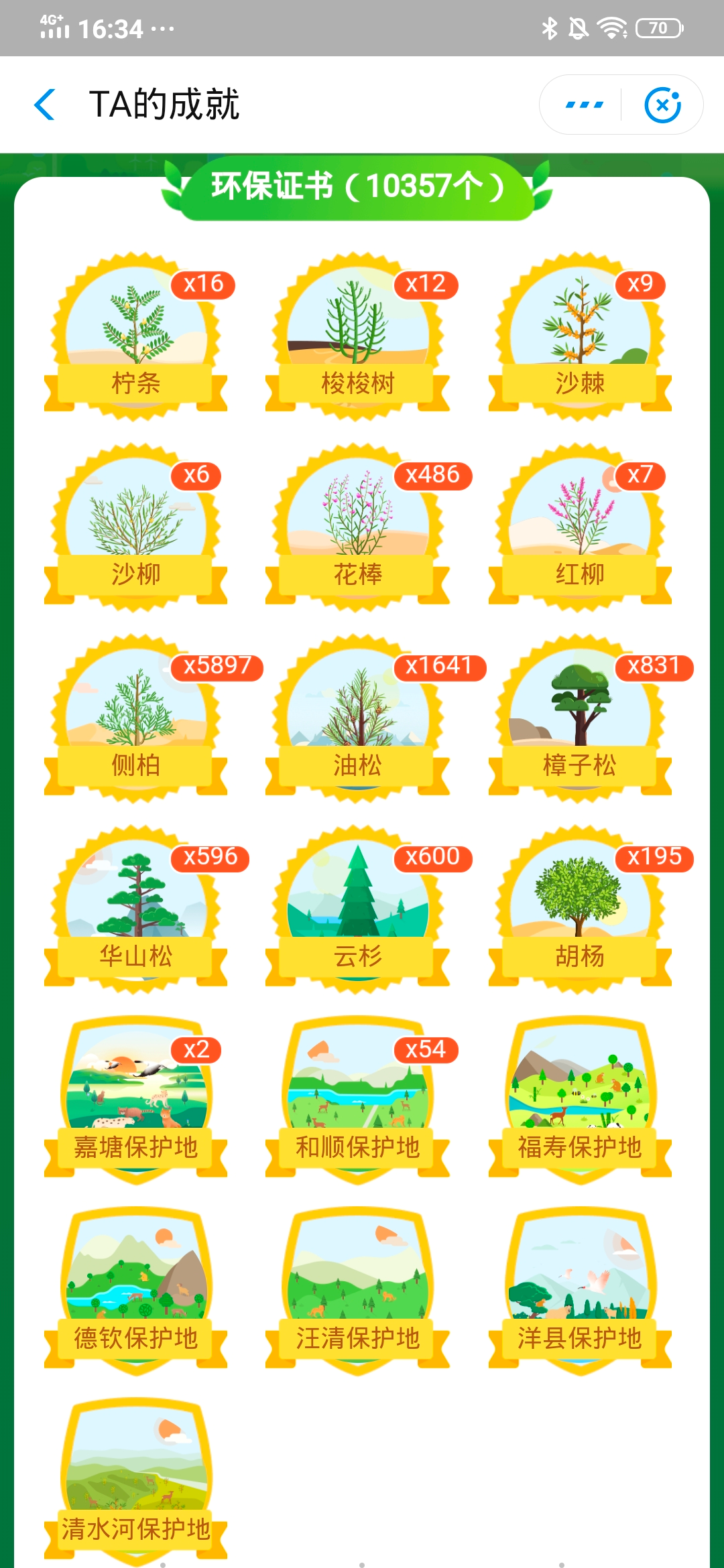Open the 樟子松 certificate badge

(x=580, y=717)
